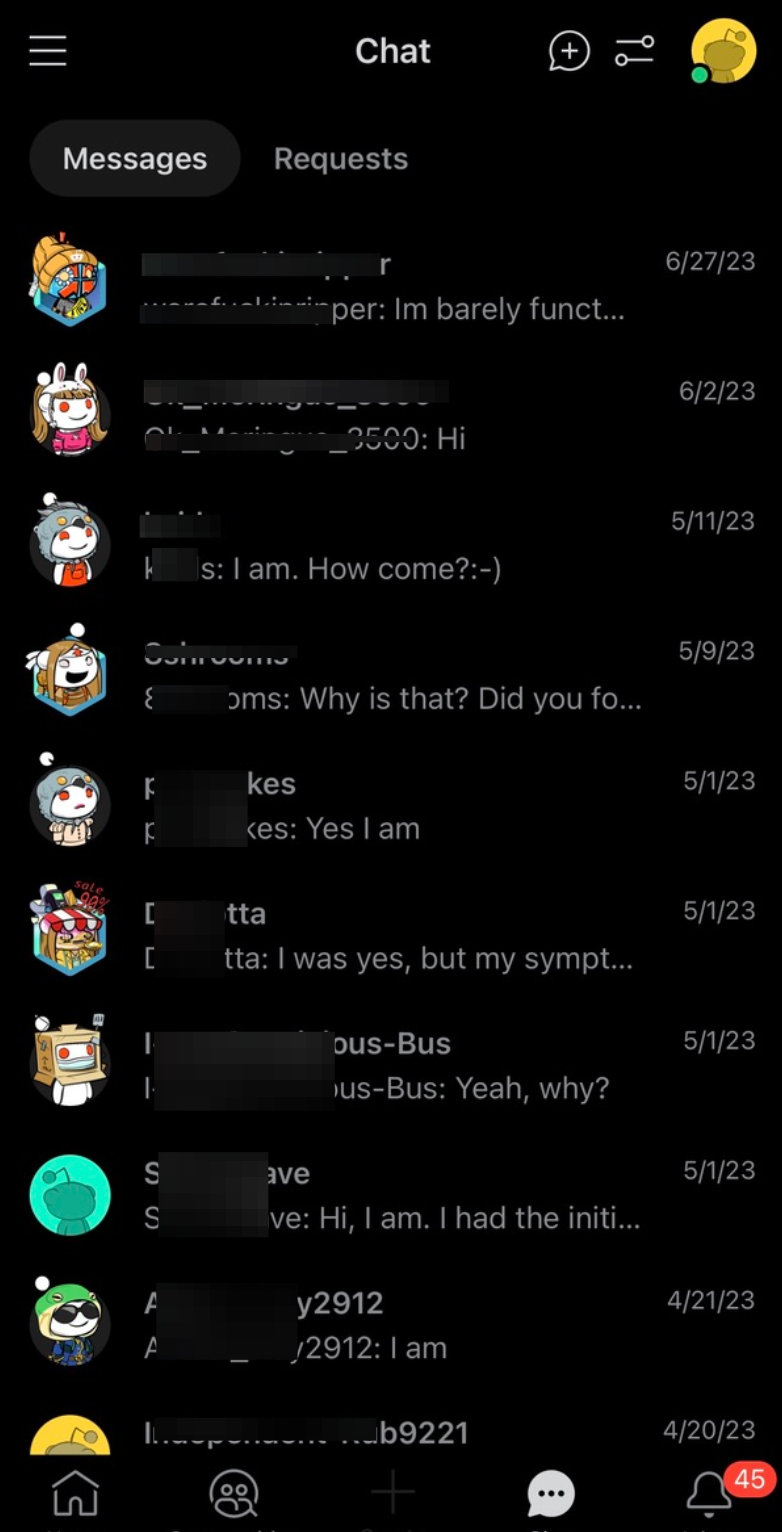Create a new post with plus
The width and height of the screenshot is (782, 1532).
pos(392,1494)
